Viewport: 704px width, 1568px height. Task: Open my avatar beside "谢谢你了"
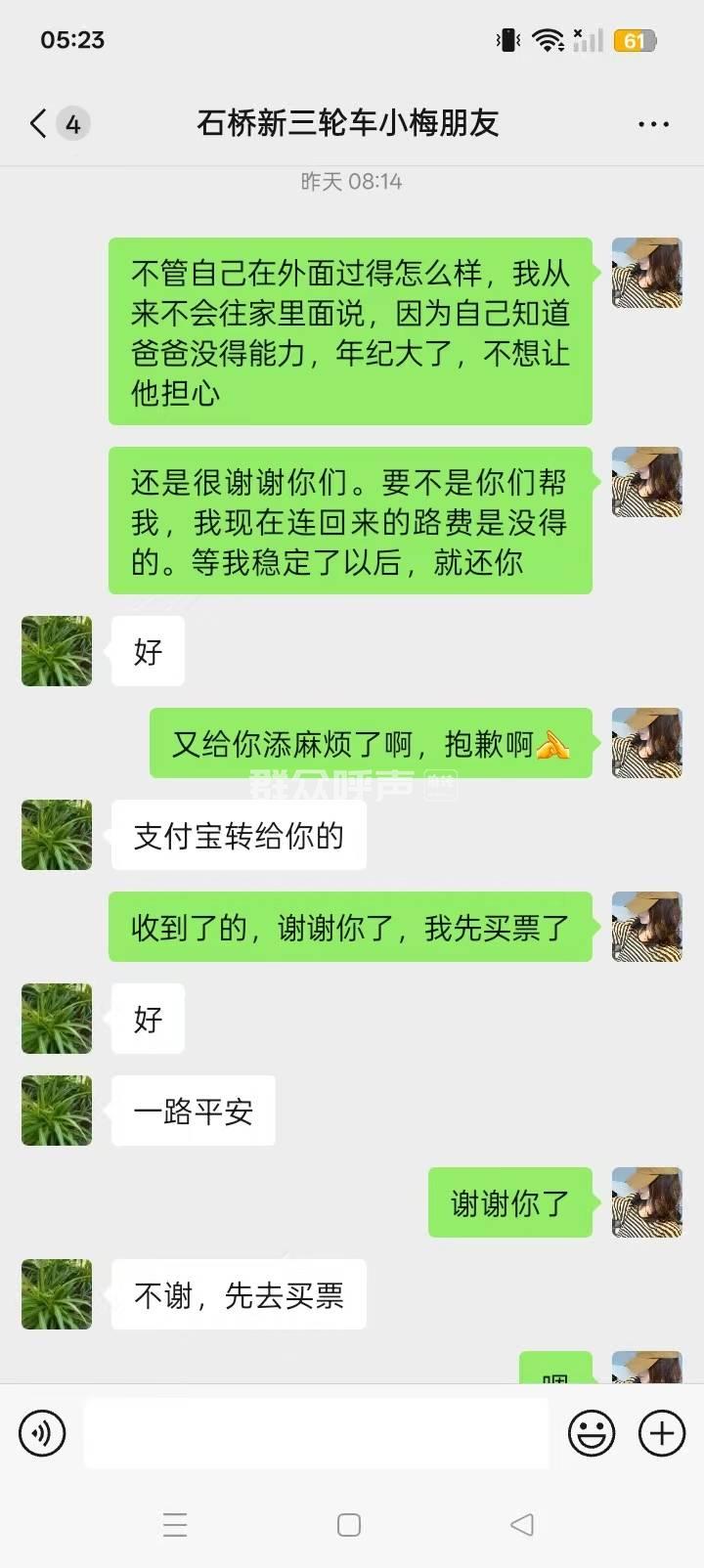(646, 1202)
